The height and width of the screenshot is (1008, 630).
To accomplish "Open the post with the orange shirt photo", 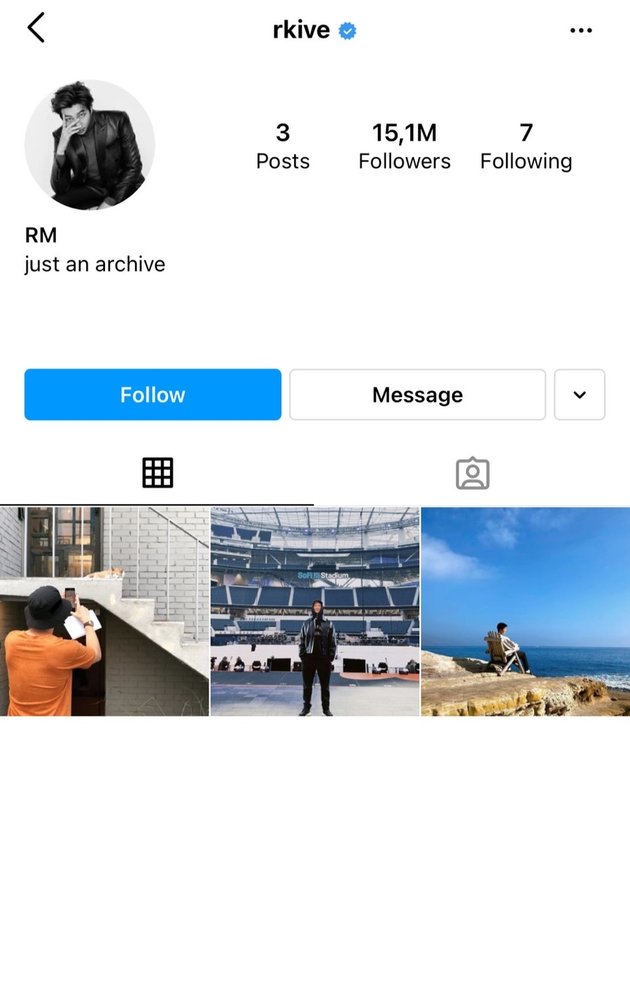I will pyautogui.click(x=104, y=611).
